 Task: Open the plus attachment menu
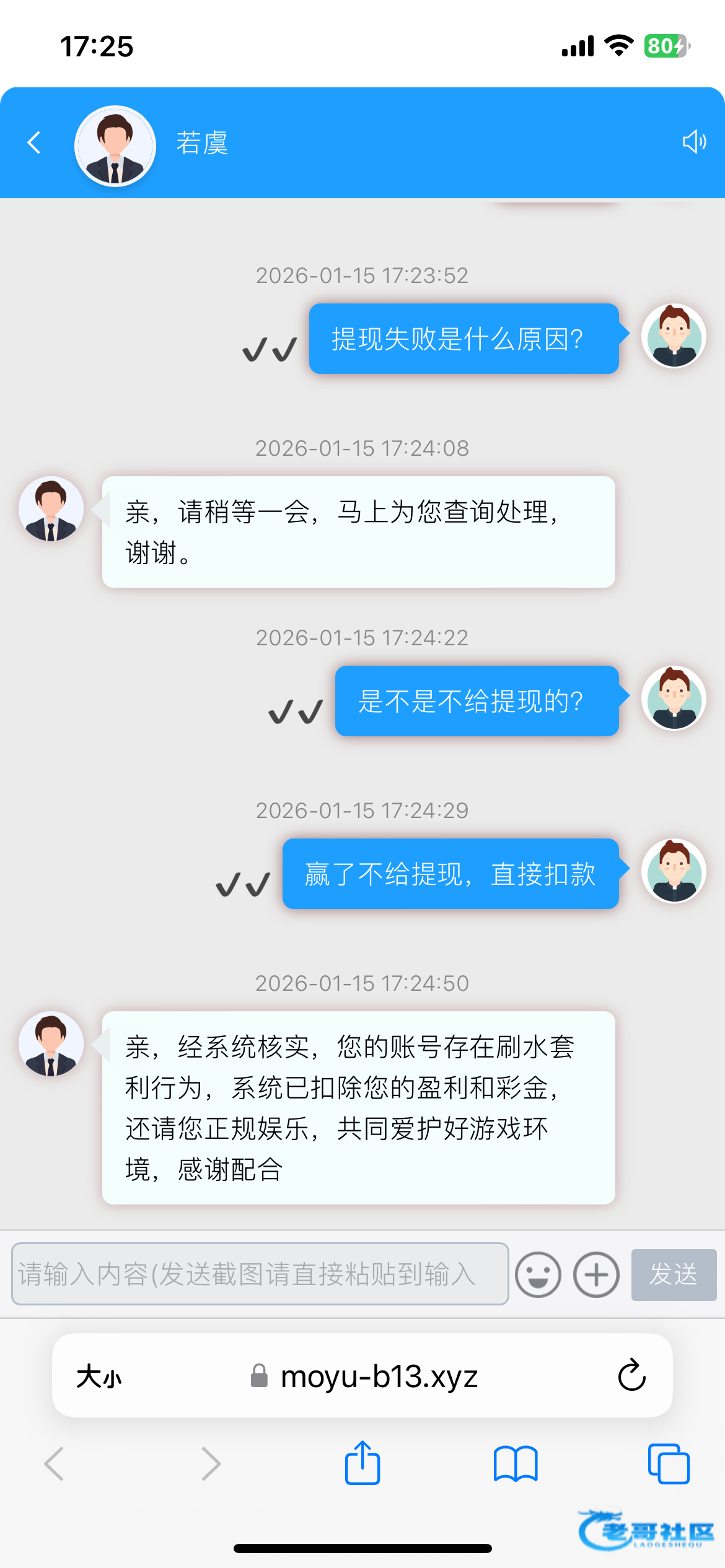point(596,1274)
